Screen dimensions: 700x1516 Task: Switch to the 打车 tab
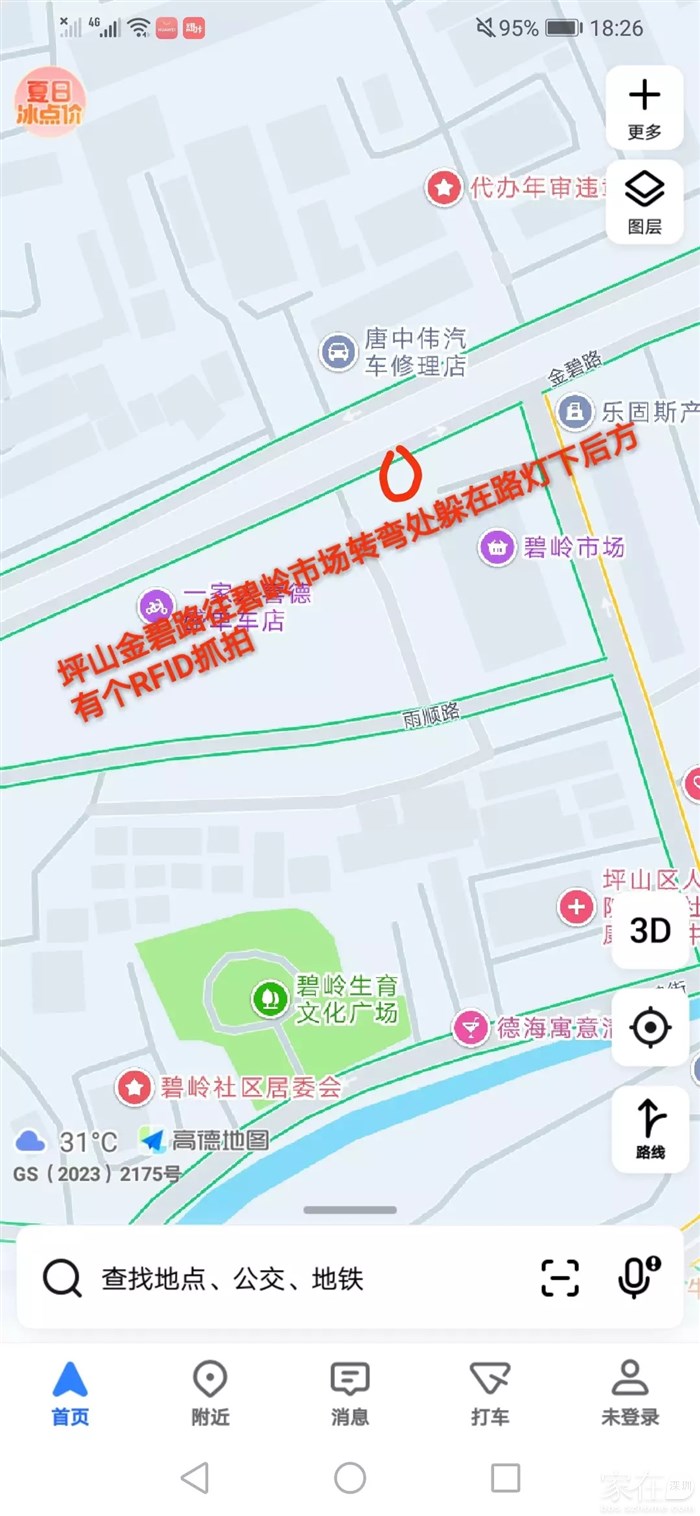coord(490,1392)
